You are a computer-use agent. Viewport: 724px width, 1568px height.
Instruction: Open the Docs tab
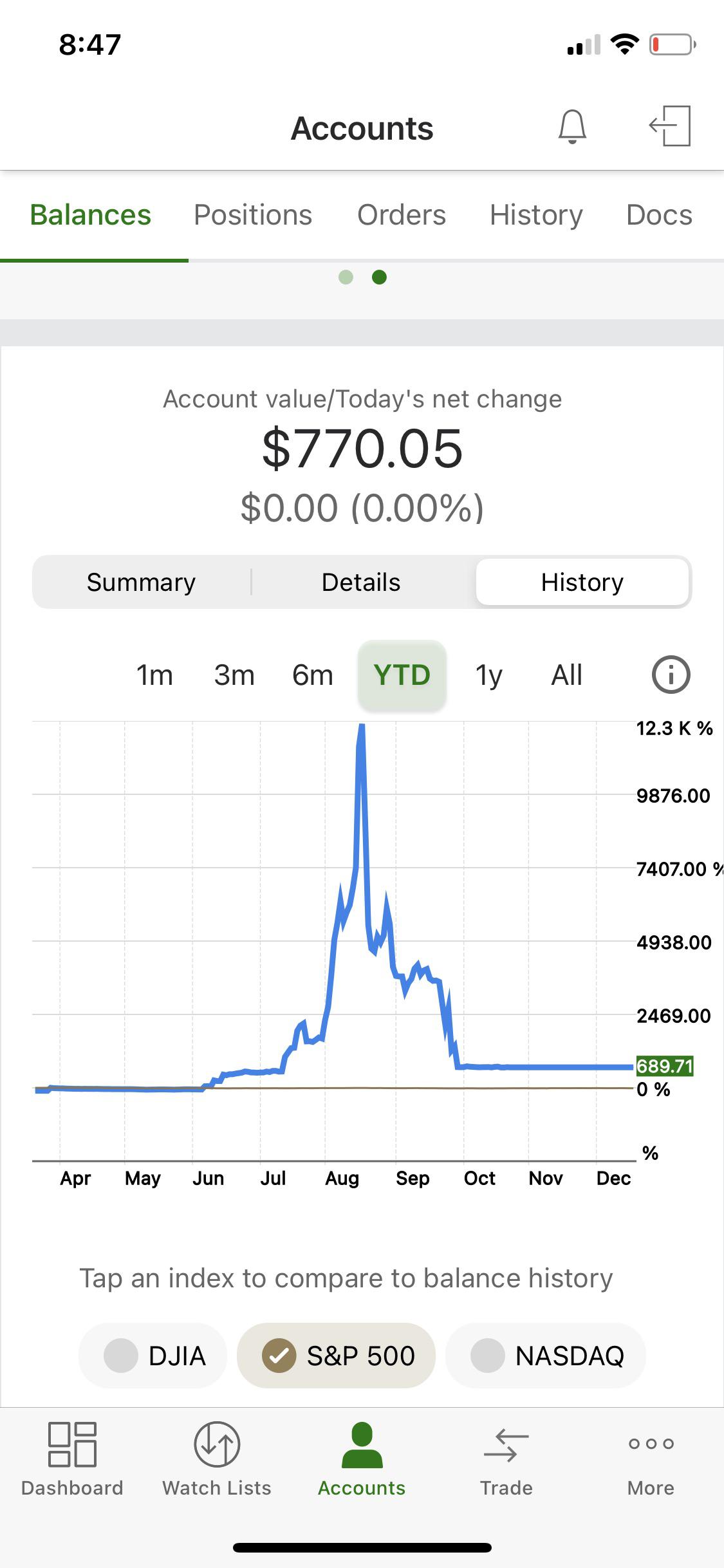click(x=659, y=215)
